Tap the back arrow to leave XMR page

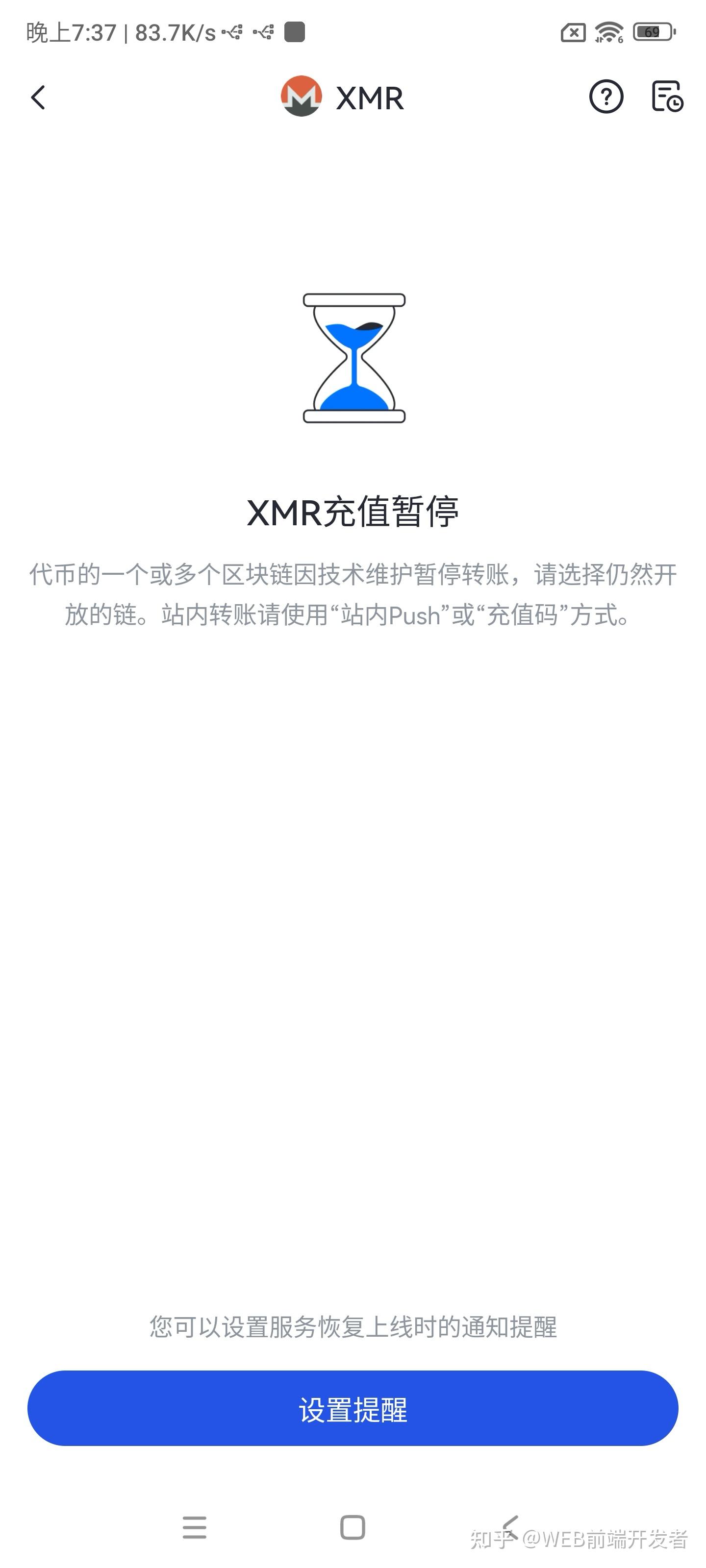click(x=38, y=98)
